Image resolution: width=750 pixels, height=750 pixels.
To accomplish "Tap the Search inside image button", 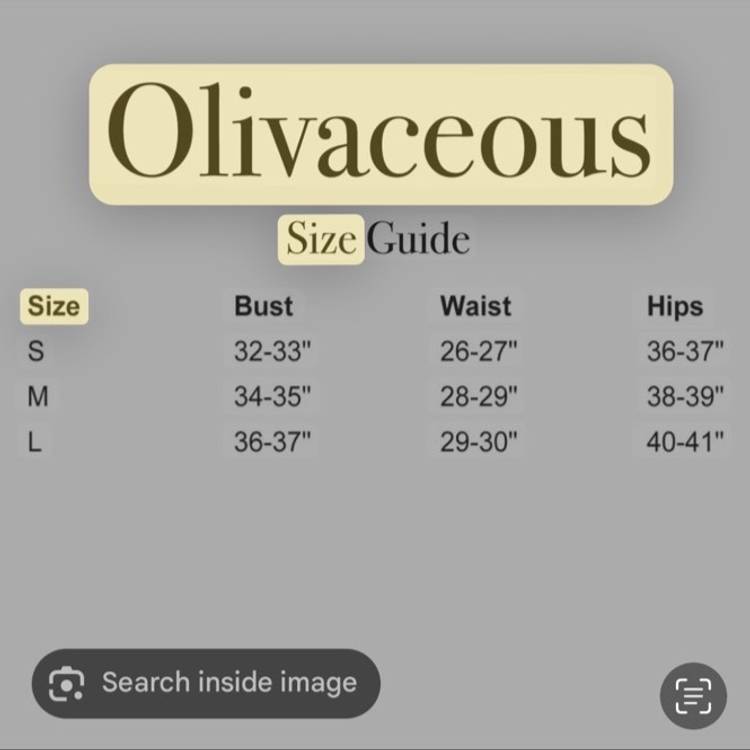I will coord(206,684).
